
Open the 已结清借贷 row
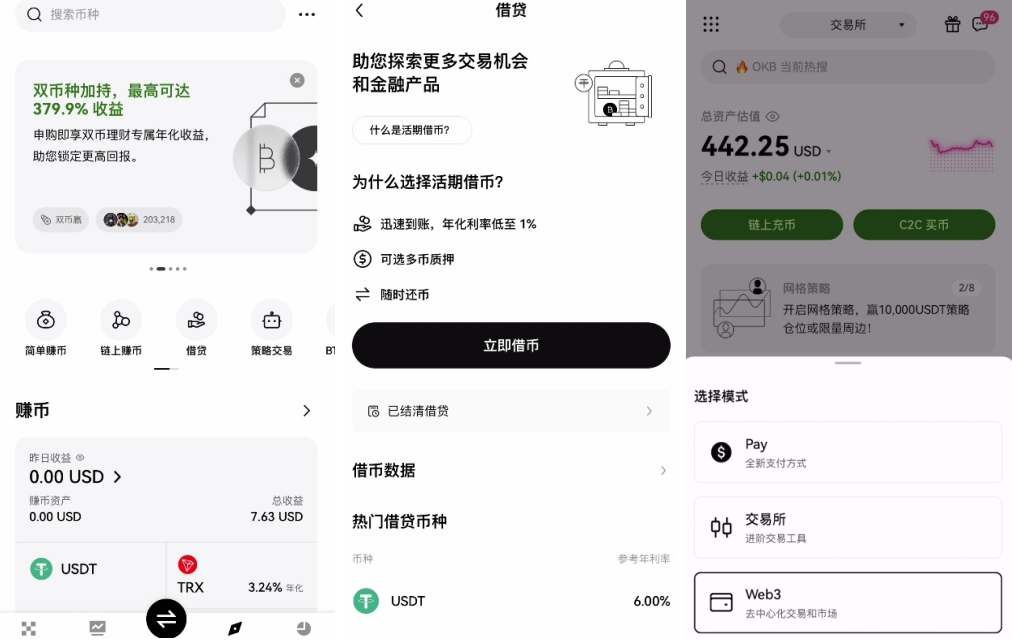point(511,411)
